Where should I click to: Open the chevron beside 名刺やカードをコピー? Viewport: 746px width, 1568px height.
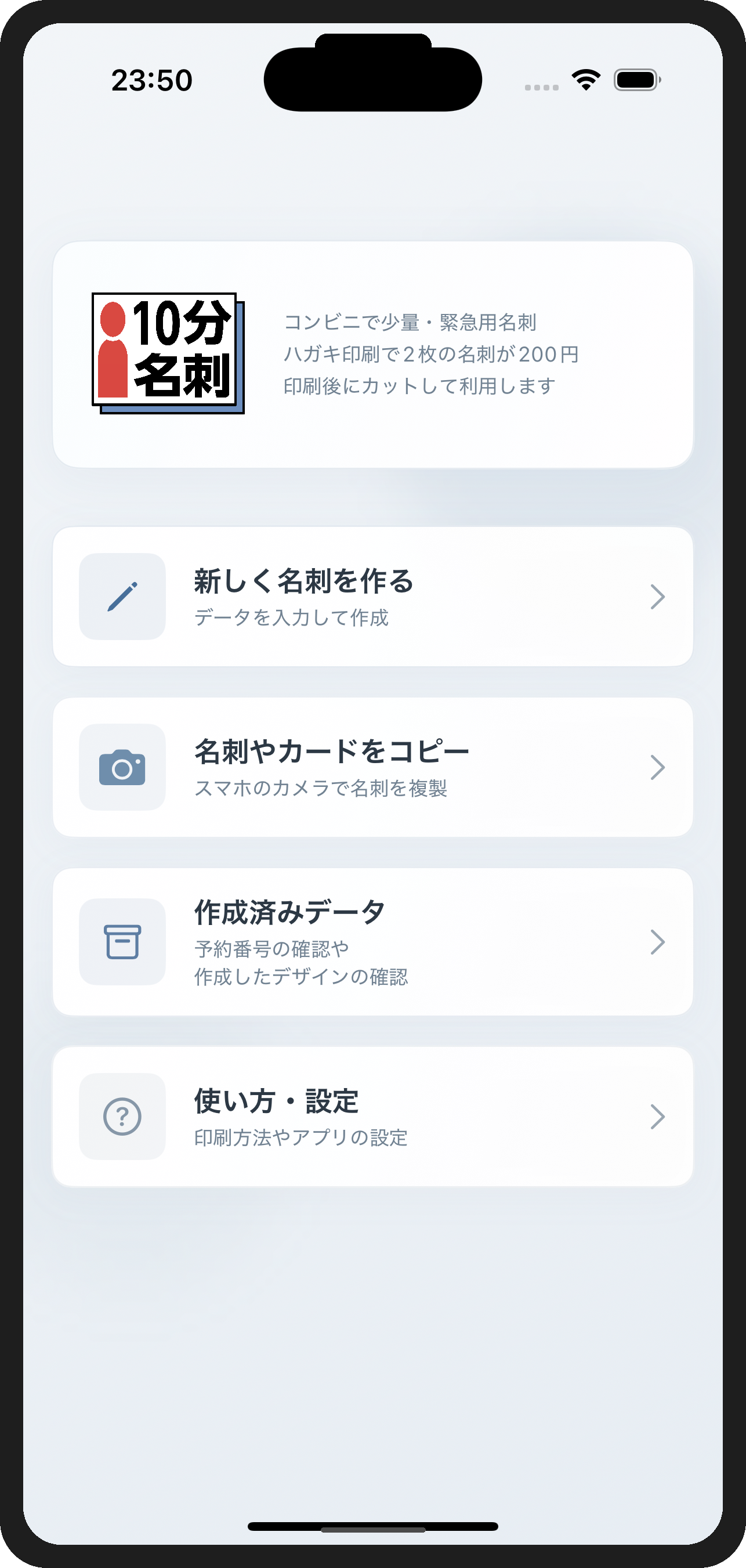[x=657, y=768]
